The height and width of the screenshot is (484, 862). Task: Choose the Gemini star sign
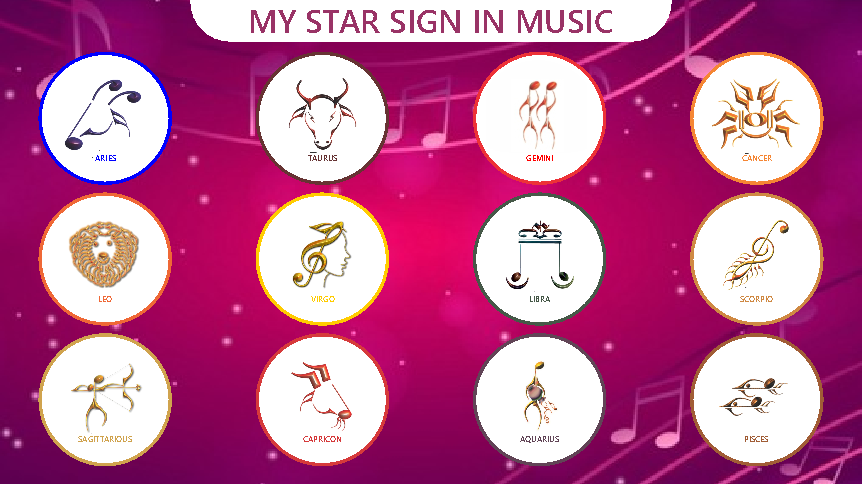click(x=540, y=118)
